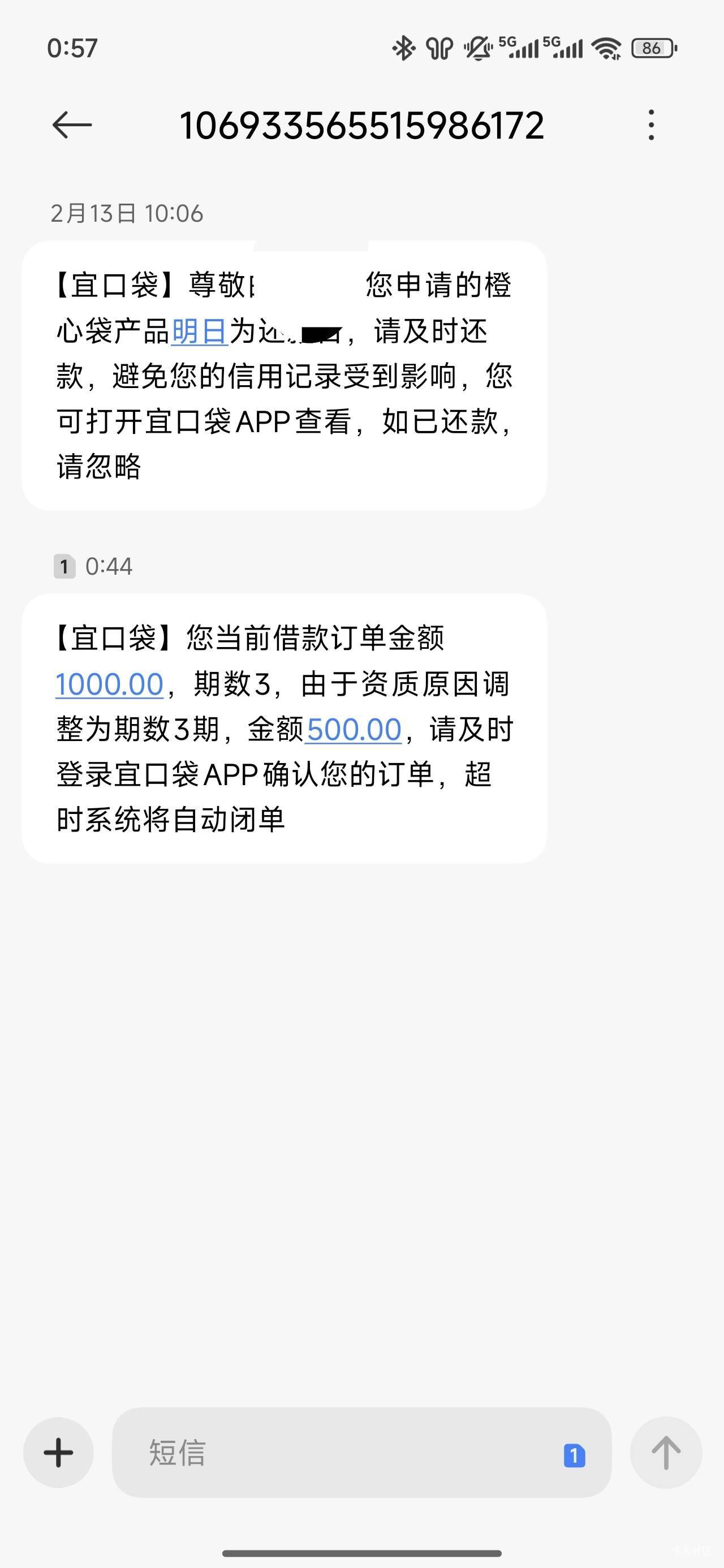Tap the underlined 500.00 amount link
Screen dimensions: 724x1568
point(354,729)
